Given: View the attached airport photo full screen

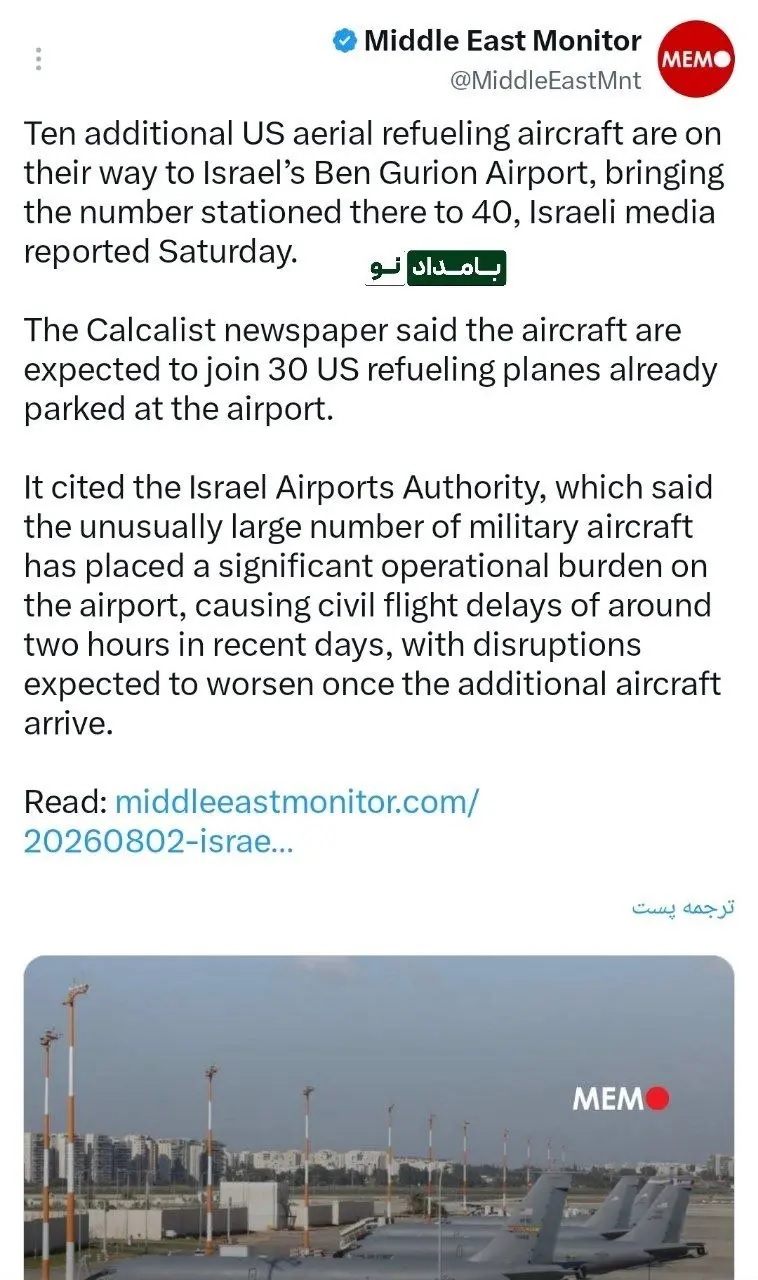Looking at the screenshot, I should pos(379,1117).
